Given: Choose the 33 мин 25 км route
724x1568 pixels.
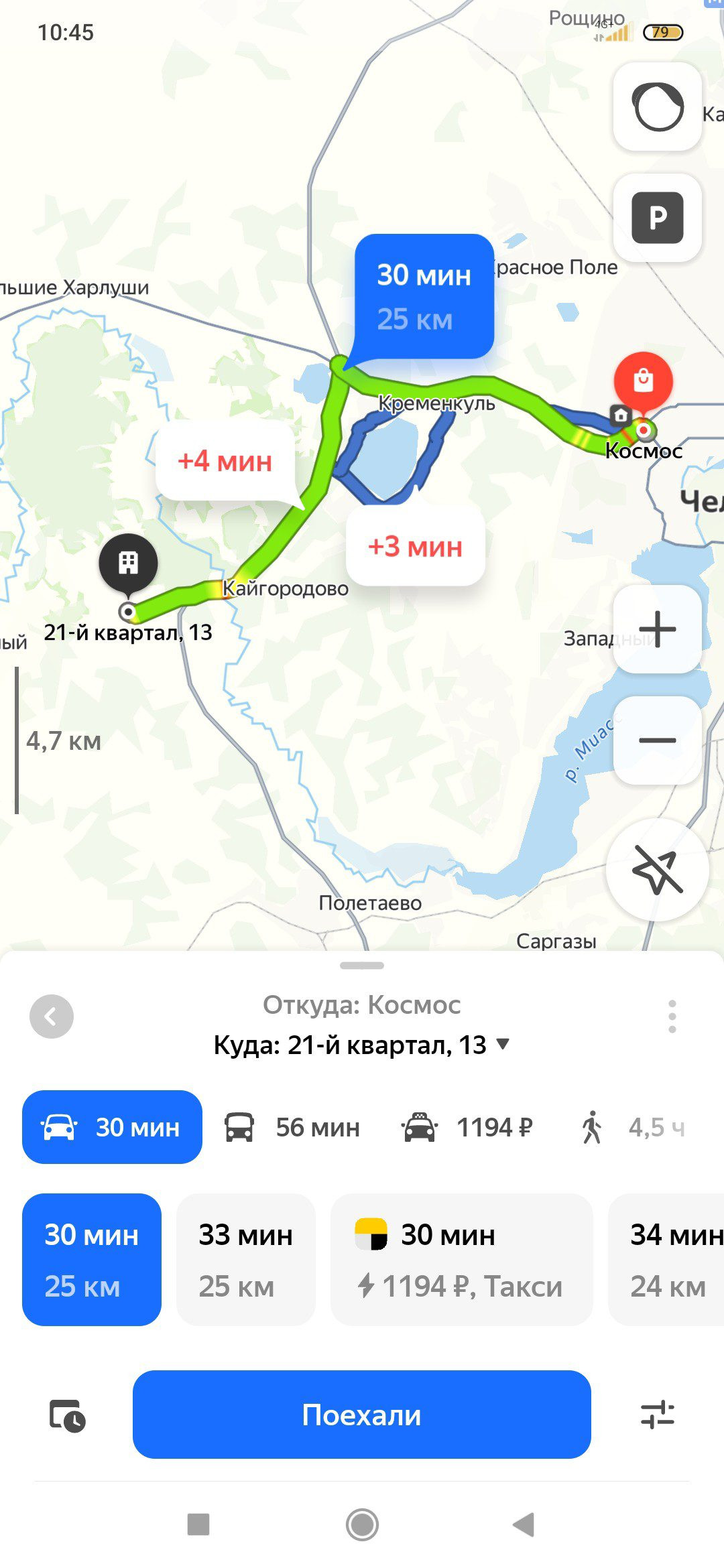Looking at the screenshot, I should (245, 1260).
